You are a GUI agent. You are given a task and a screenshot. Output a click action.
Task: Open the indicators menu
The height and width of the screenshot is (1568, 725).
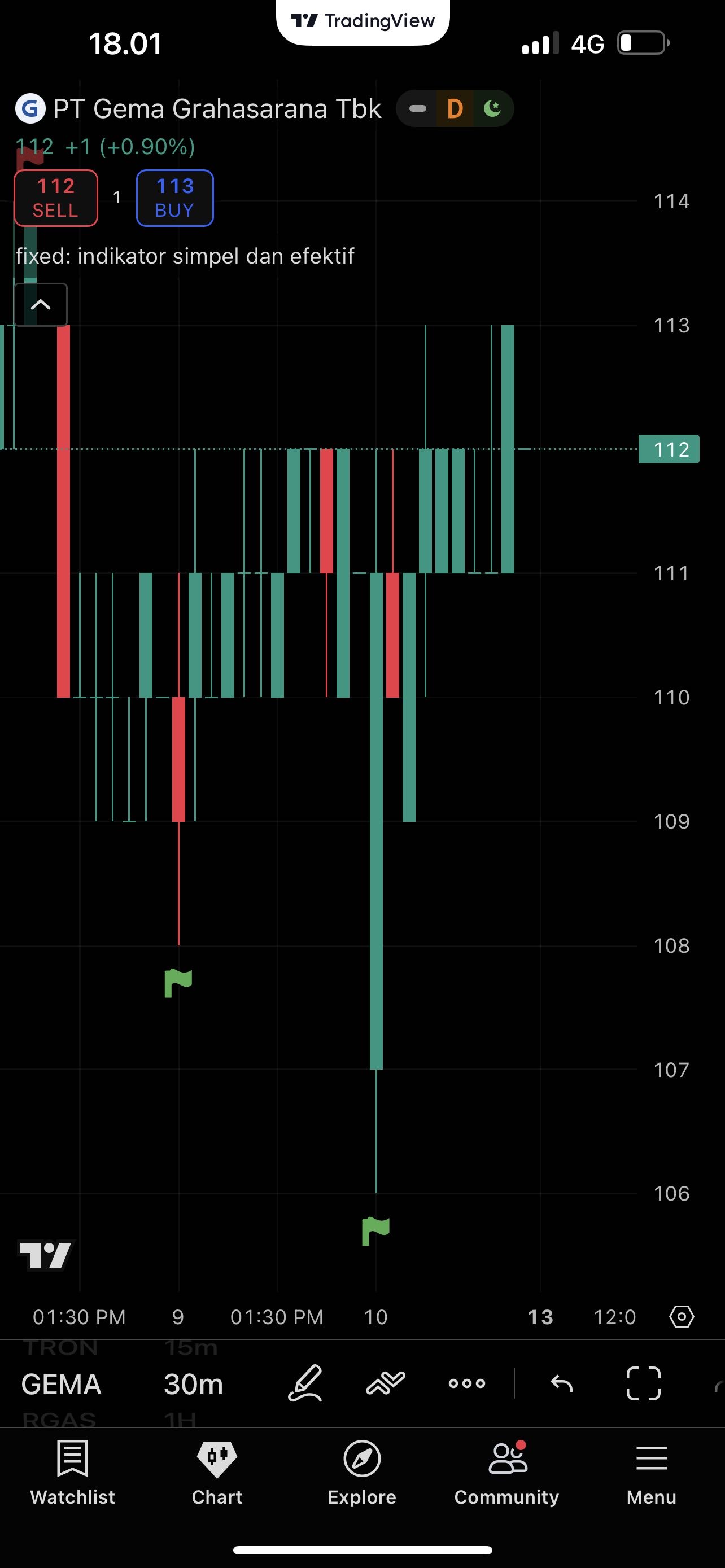(385, 1383)
